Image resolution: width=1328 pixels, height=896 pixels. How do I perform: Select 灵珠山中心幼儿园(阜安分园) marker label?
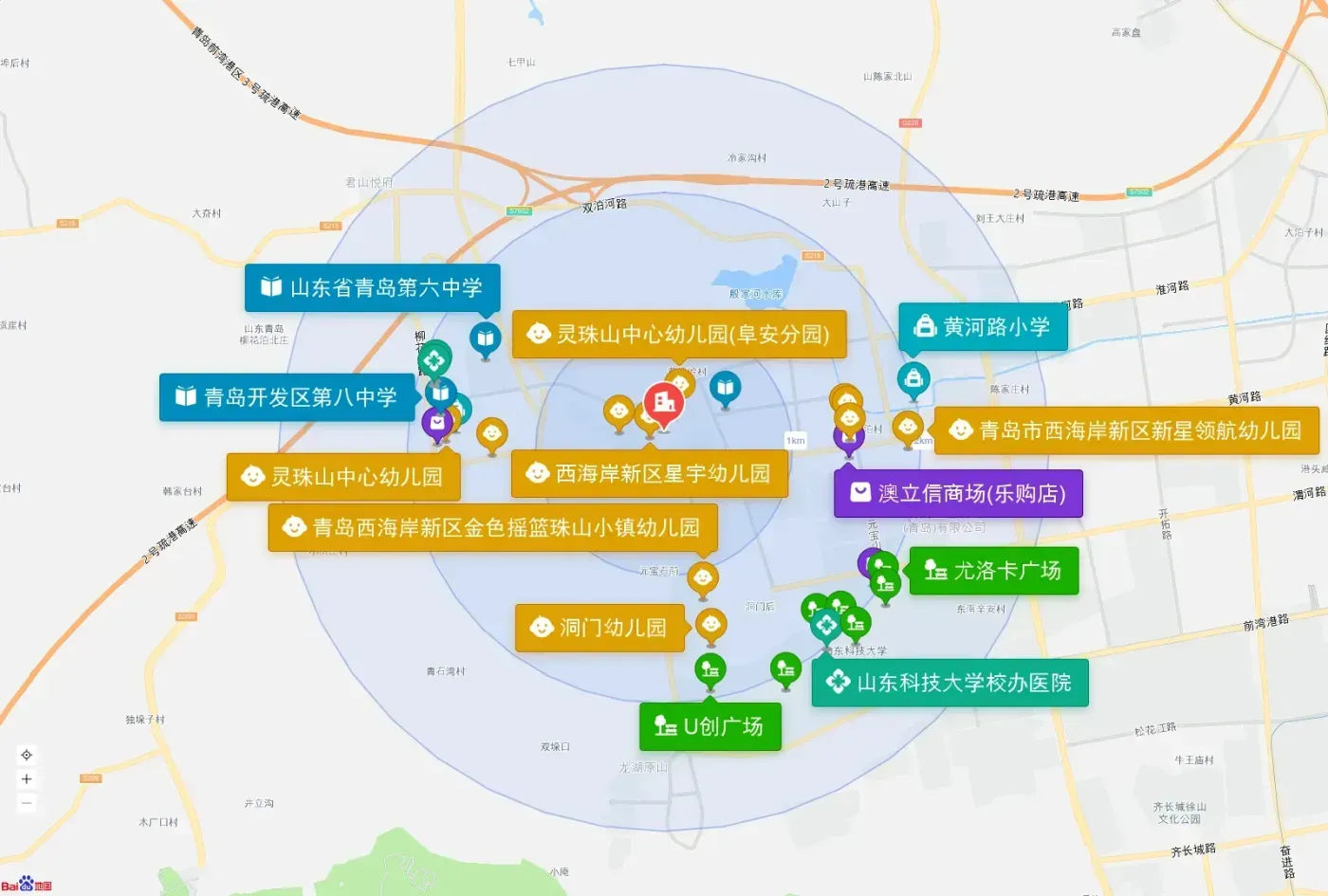(679, 334)
